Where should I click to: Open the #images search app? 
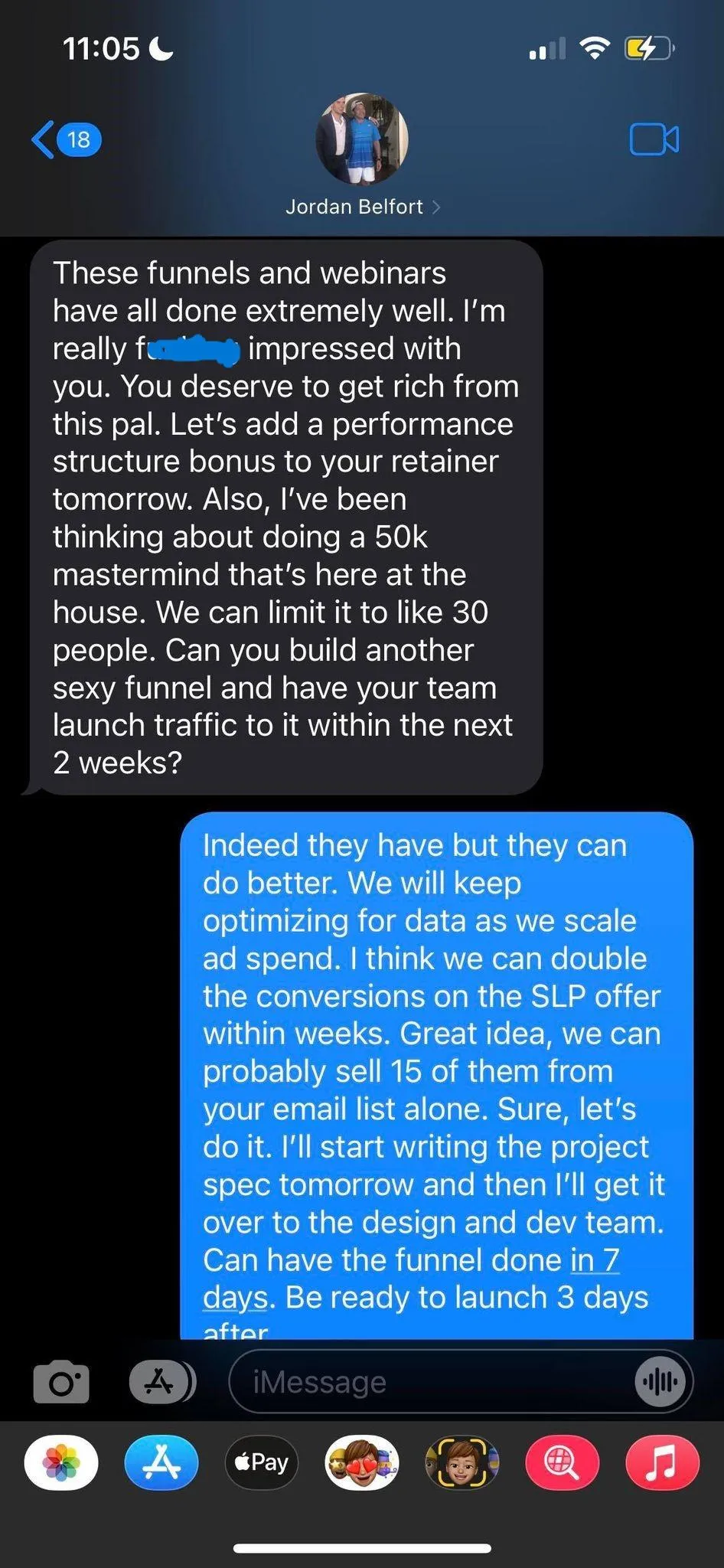tap(563, 1463)
